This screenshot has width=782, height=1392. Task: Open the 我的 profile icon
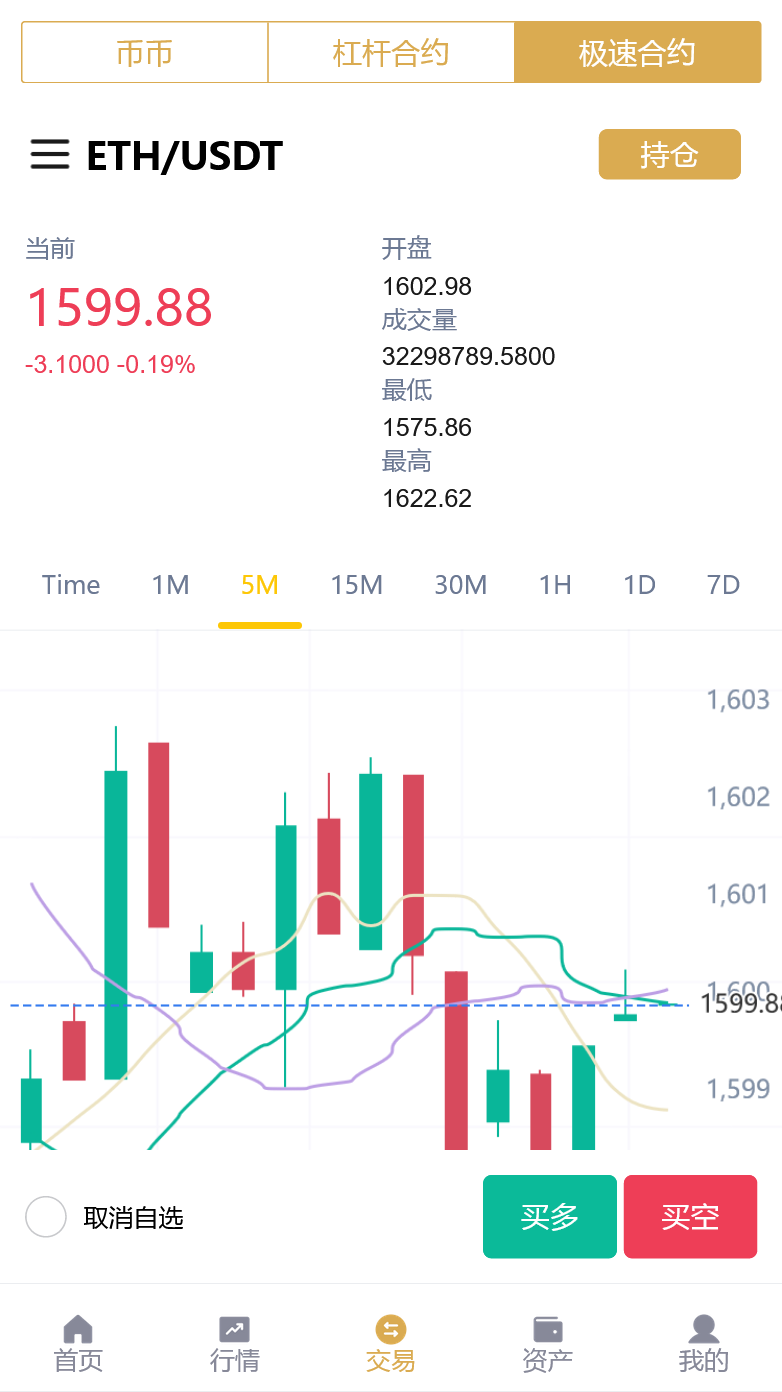(x=703, y=1330)
